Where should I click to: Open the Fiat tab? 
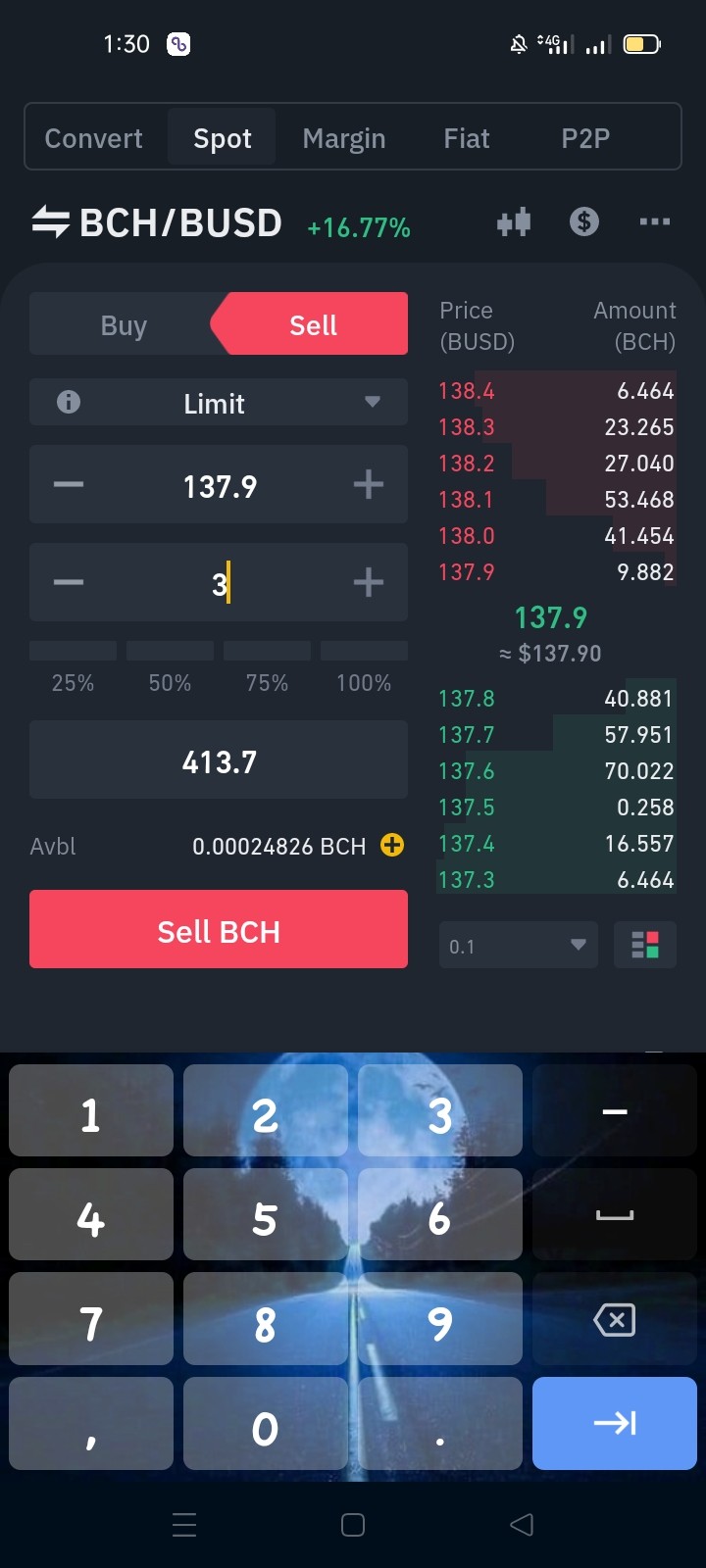(467, 138)
